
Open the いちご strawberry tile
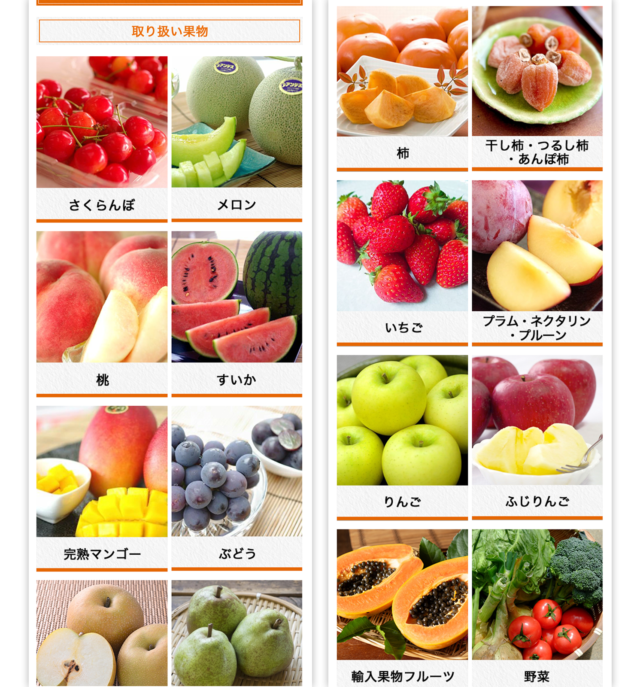point(401,258)
